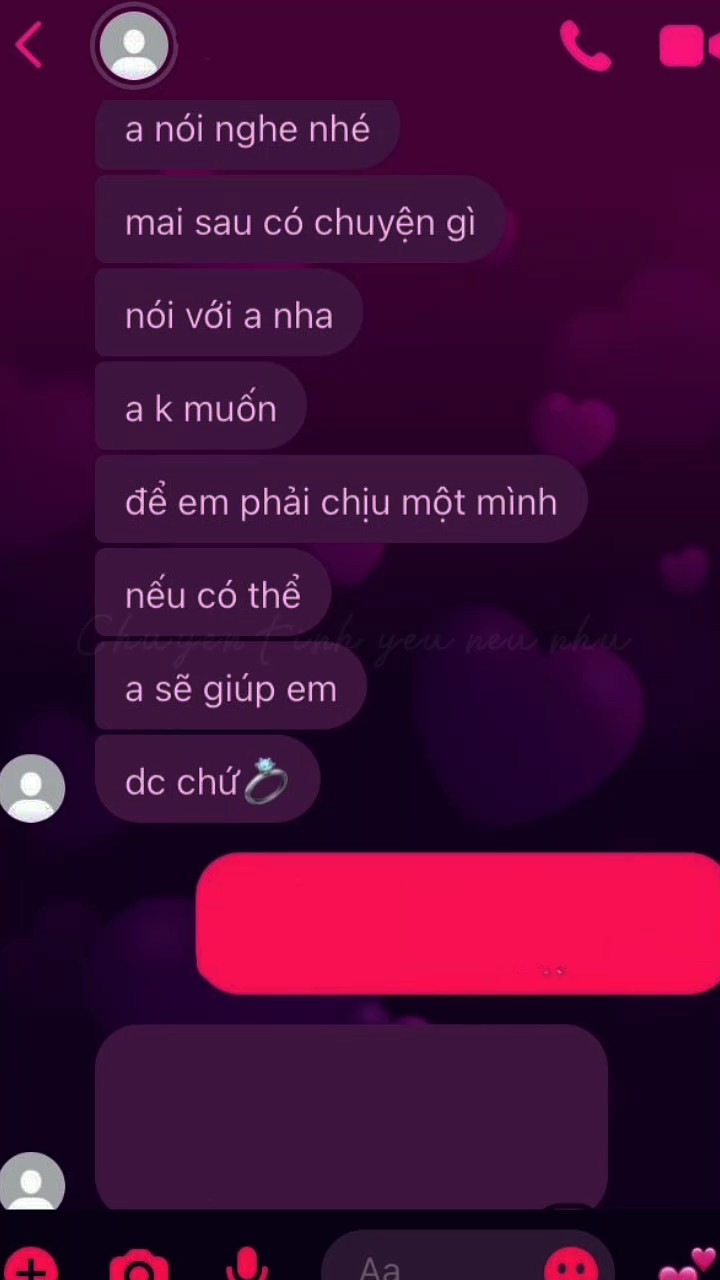Open the camera to take a photo
The image size is (720, 1280).
139,1266
